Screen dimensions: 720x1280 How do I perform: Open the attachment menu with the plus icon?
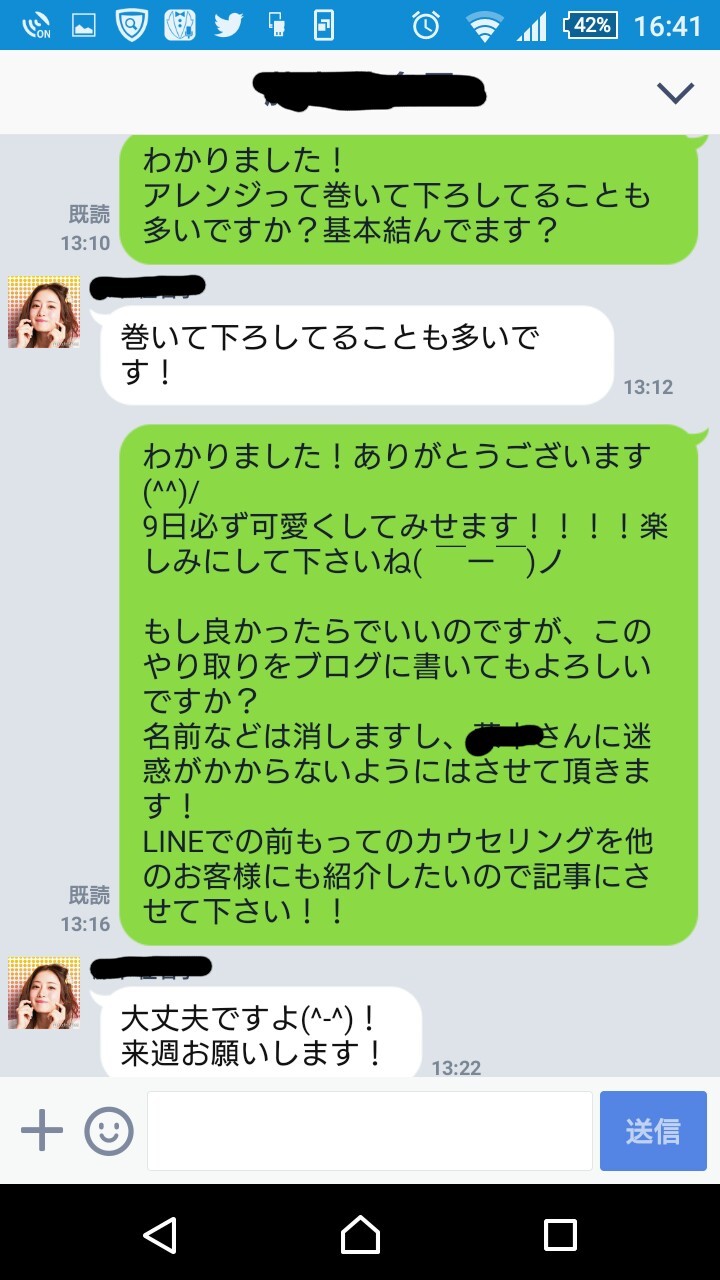tap(42, 1130)
